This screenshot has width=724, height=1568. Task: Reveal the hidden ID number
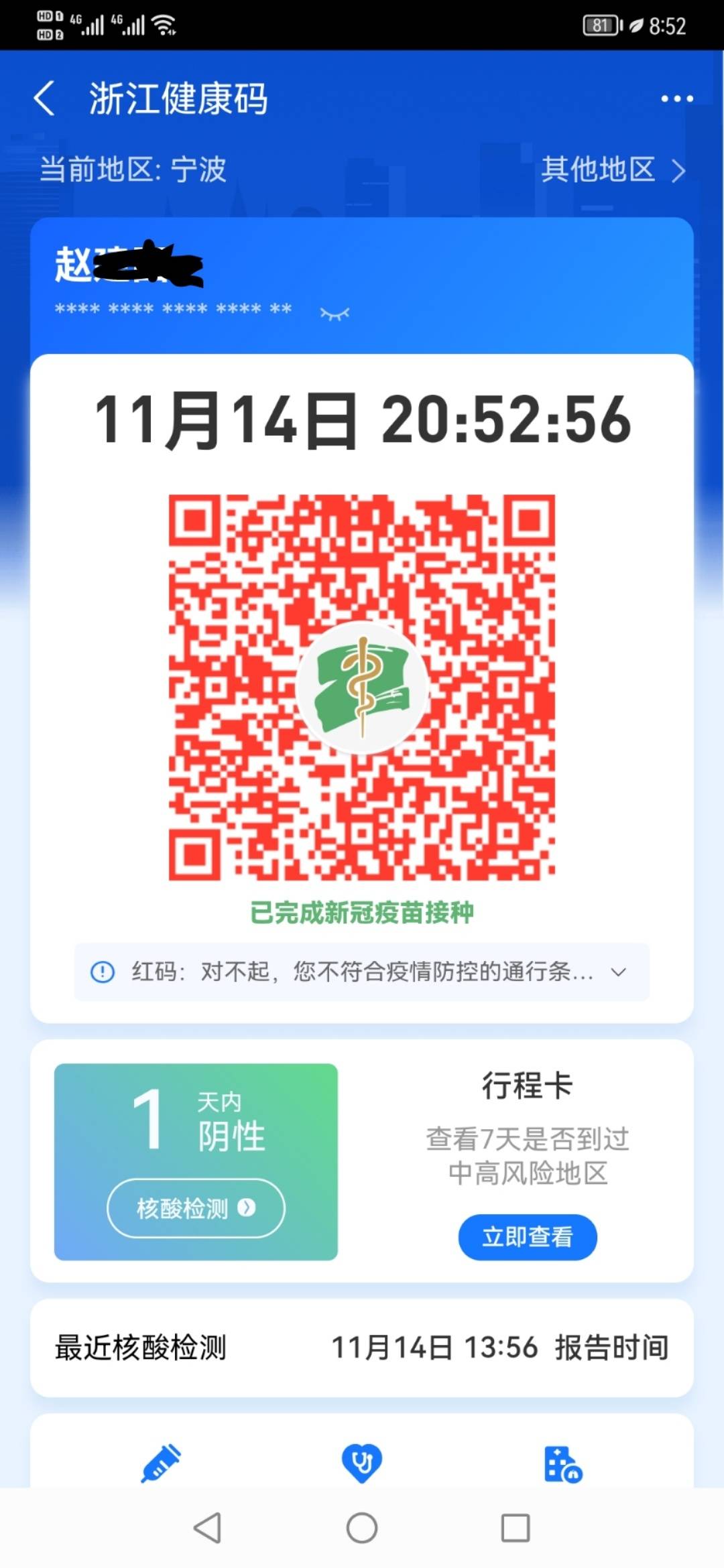click(335, 313)
